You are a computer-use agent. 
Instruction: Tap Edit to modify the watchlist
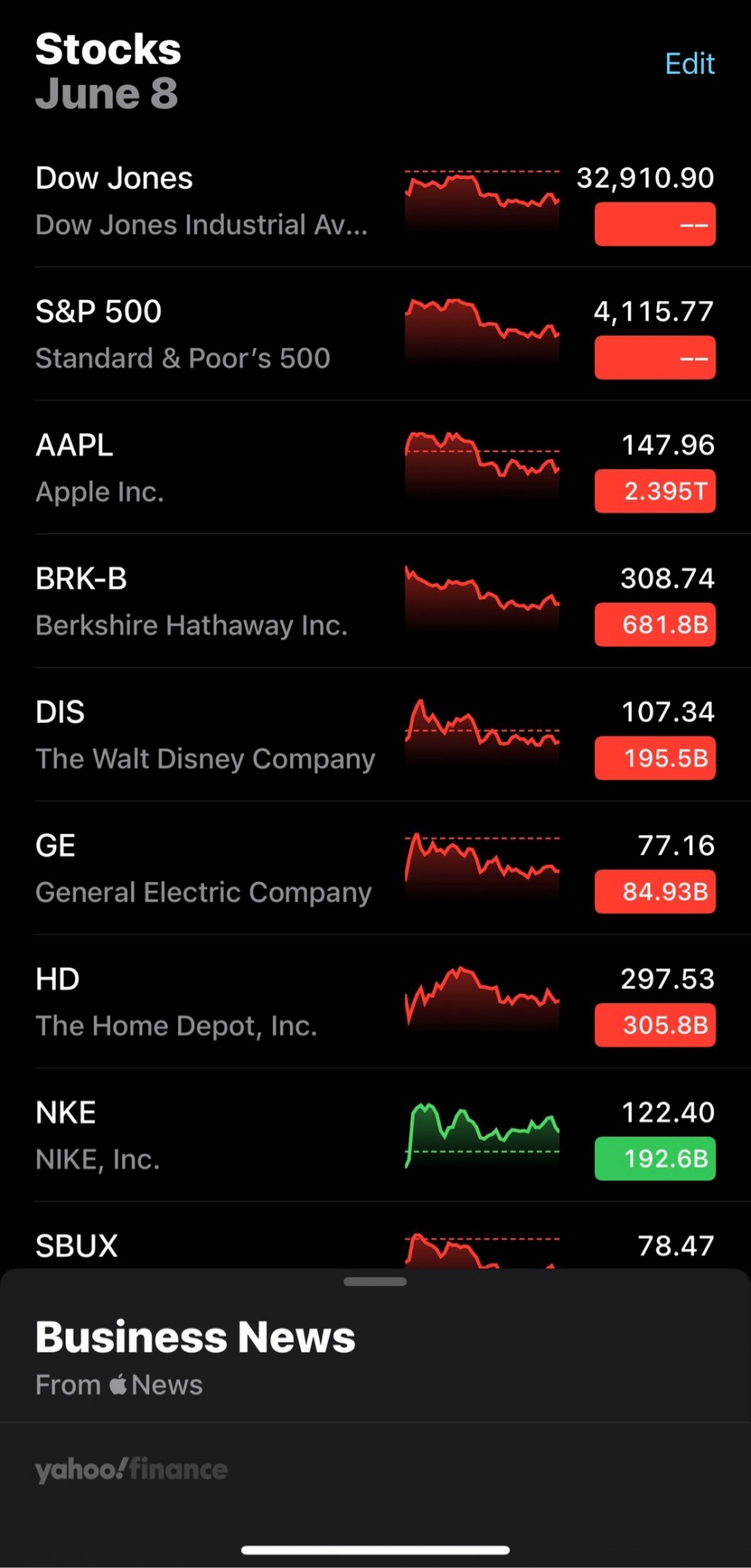click(x=690, y=64)
